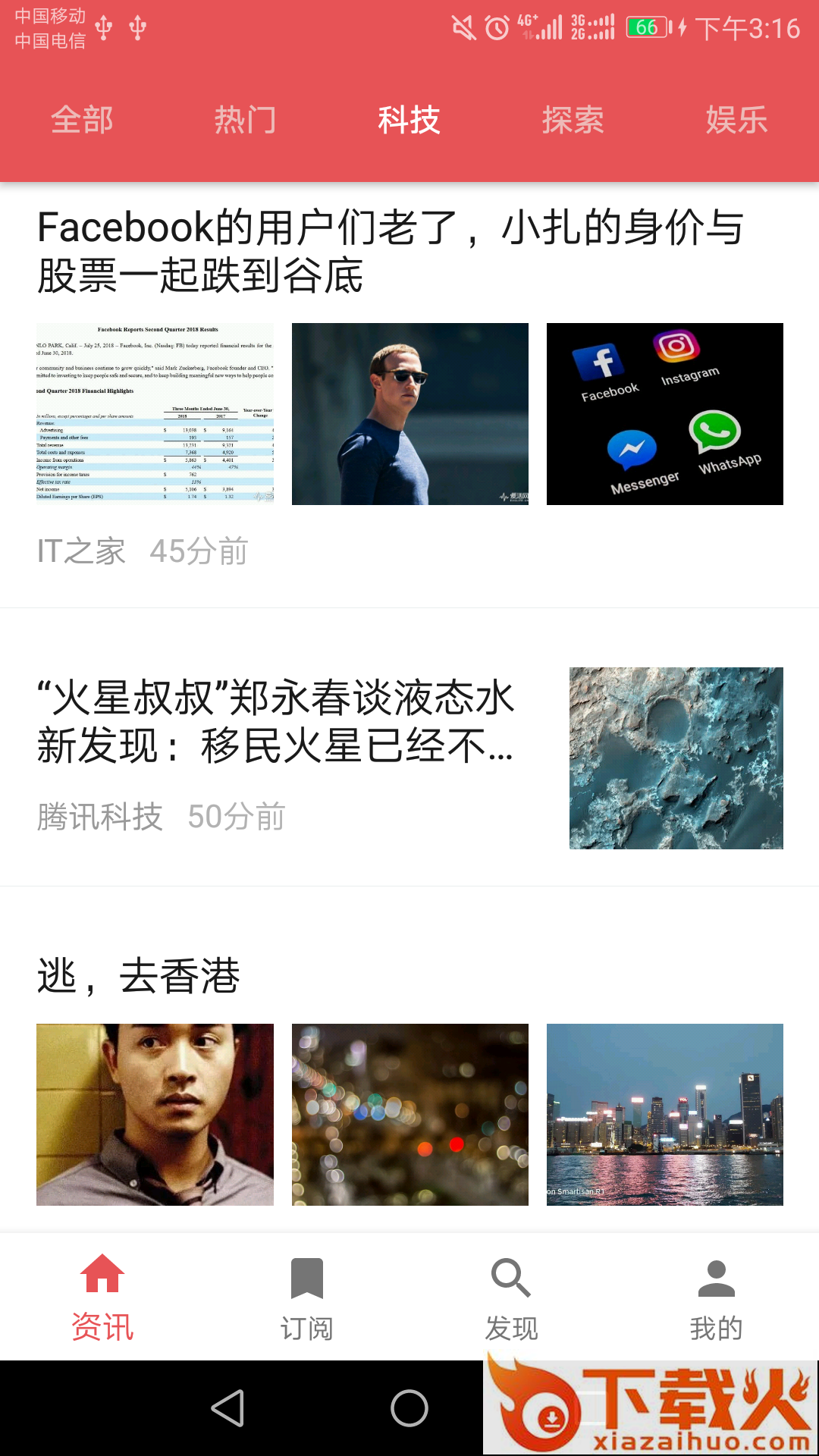Switch to the 发现 tab
This screenshot has height=1456, width=819.
coord(512,1298)
